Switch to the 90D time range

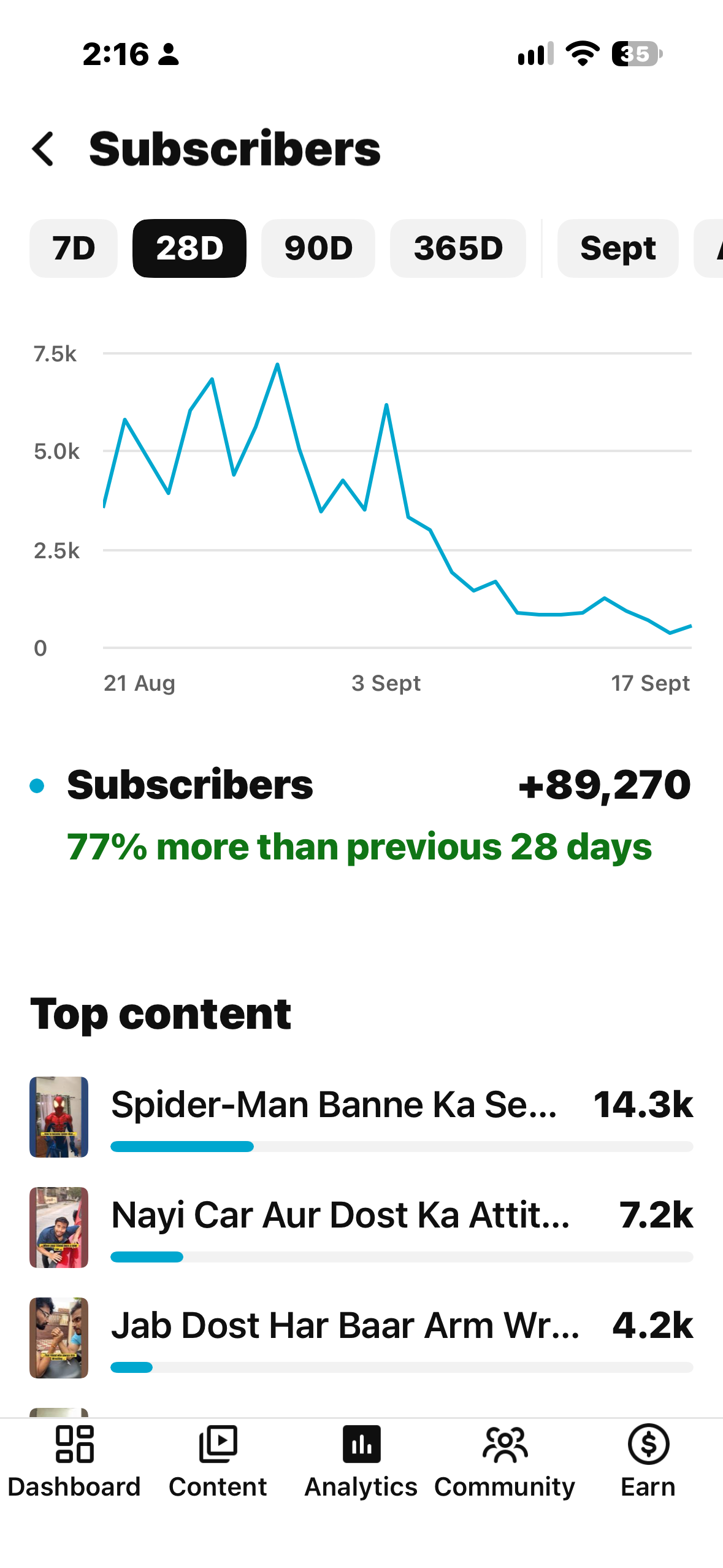(x=318, y=248)
